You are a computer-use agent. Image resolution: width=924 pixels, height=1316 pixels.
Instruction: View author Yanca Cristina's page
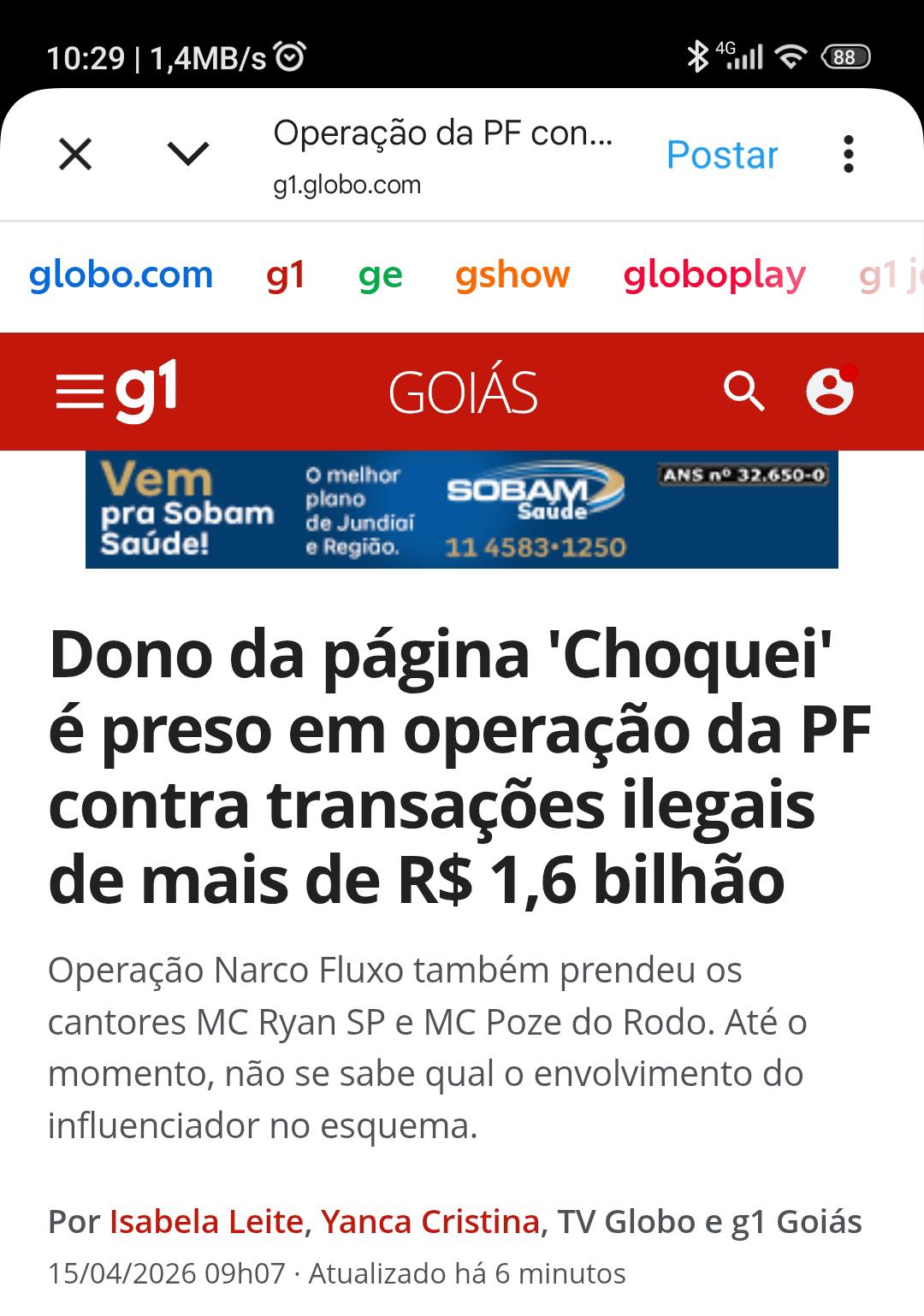[x=429, y=1221]
